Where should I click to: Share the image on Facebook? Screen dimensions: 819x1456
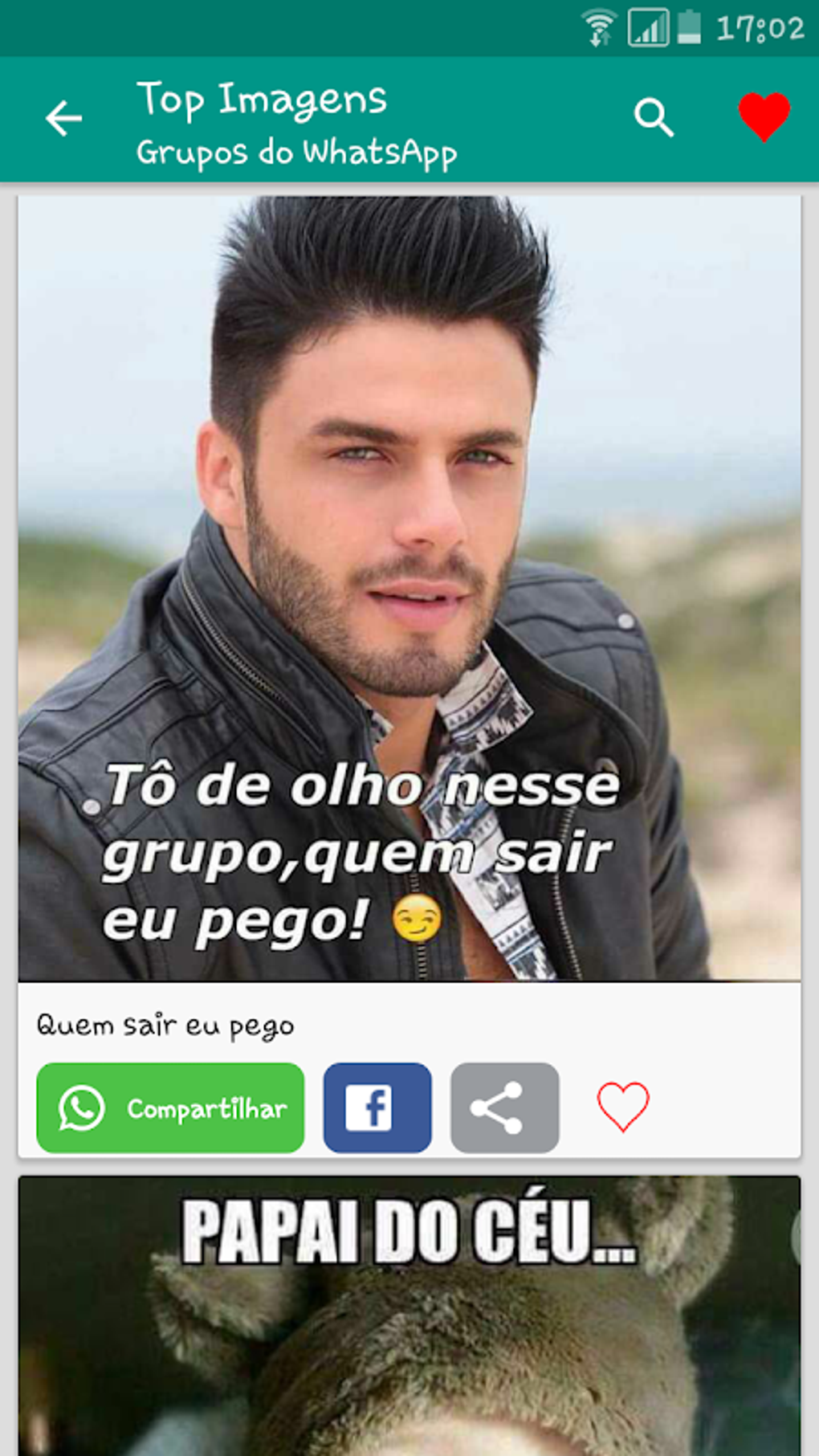click(377, 1108)
